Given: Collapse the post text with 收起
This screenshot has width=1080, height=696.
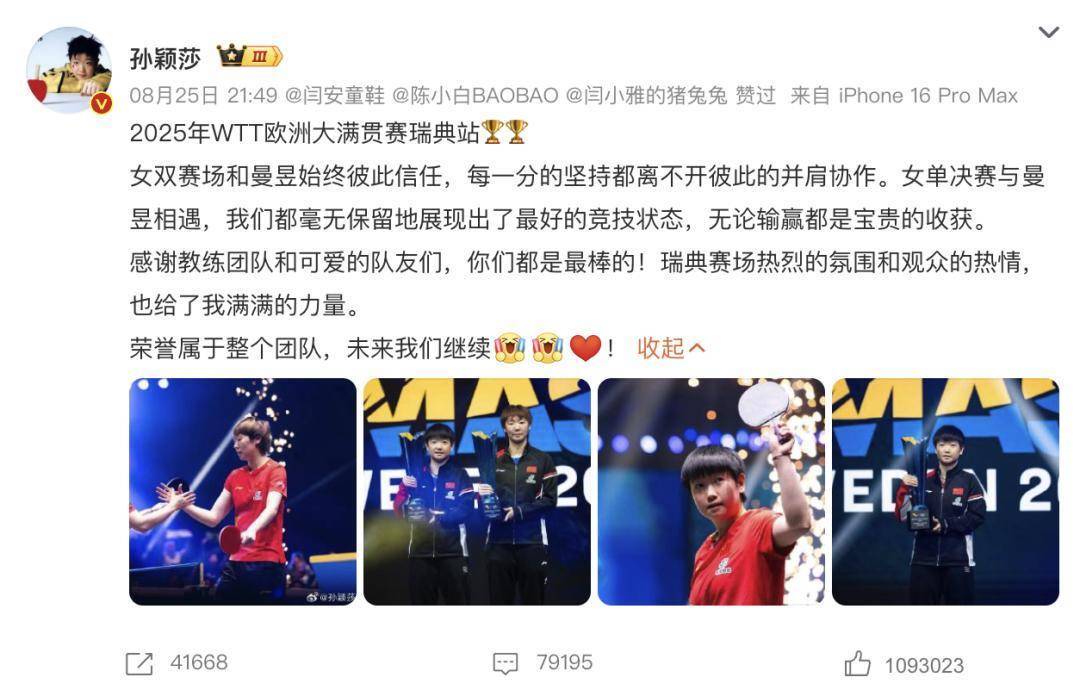Looking at the screenshot, I should 671,348.
